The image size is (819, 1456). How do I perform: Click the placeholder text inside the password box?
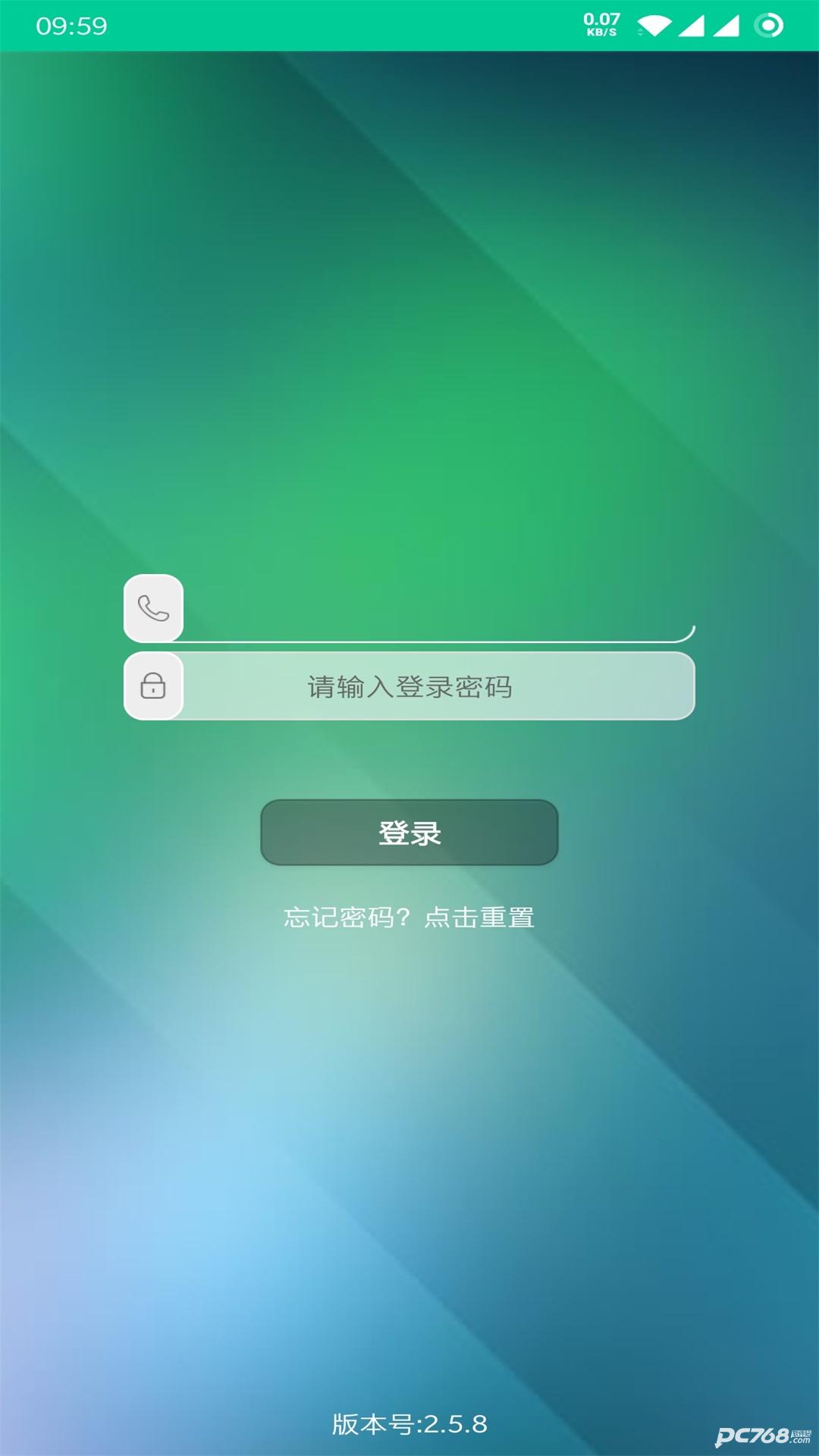(410, 685)
